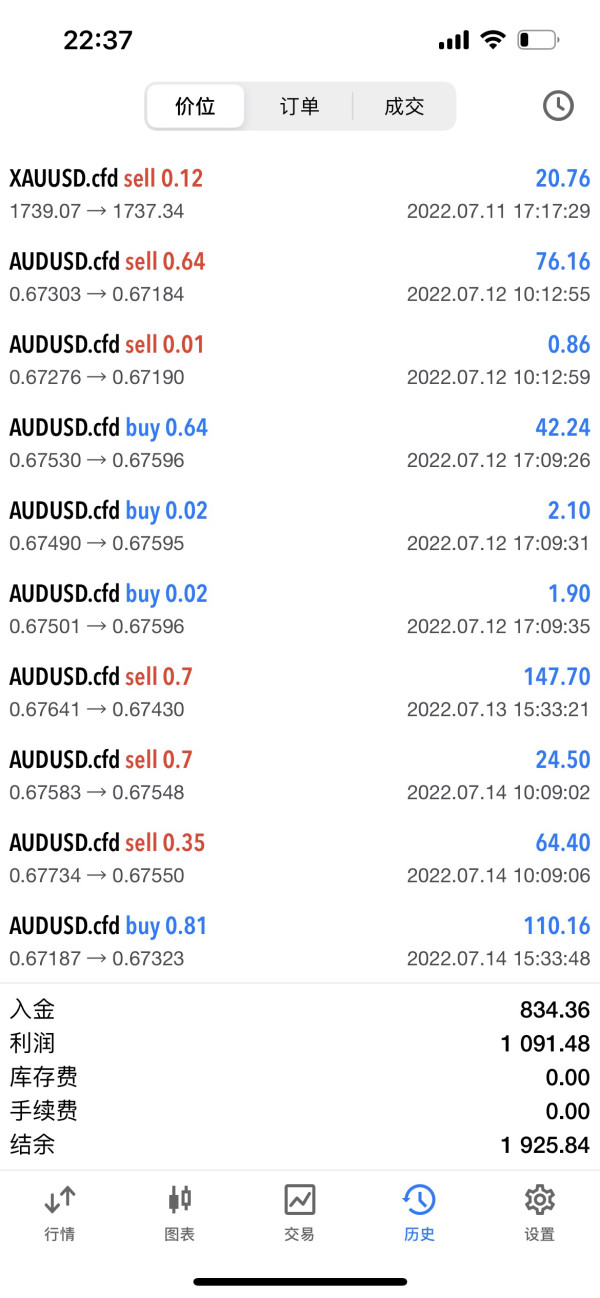The height and width of the screenshot is (1298, 600).
Task: Expand the XAUUSD.cfd sell 0.12 trade
Action: click(300, 194)
